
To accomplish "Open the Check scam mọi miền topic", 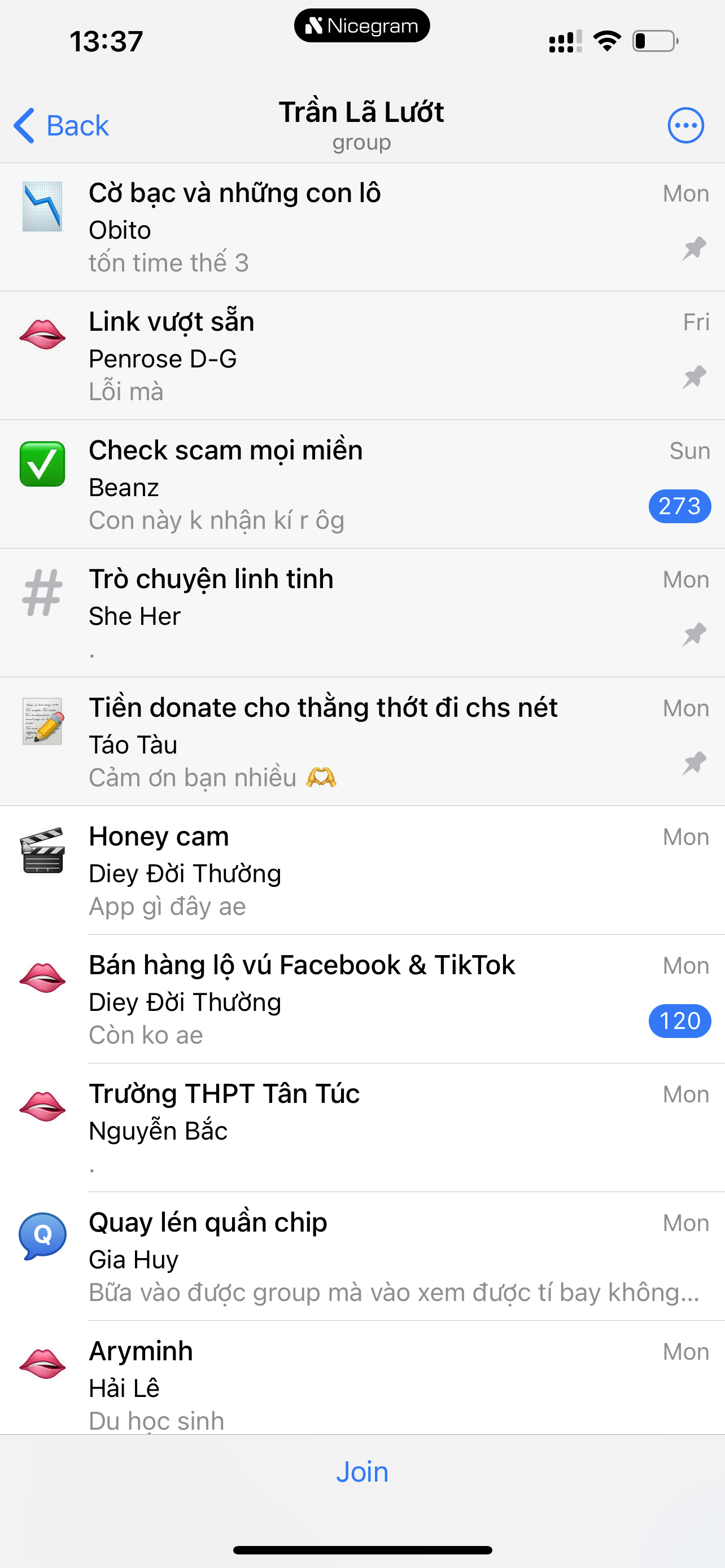I will (x=362, y=484).
